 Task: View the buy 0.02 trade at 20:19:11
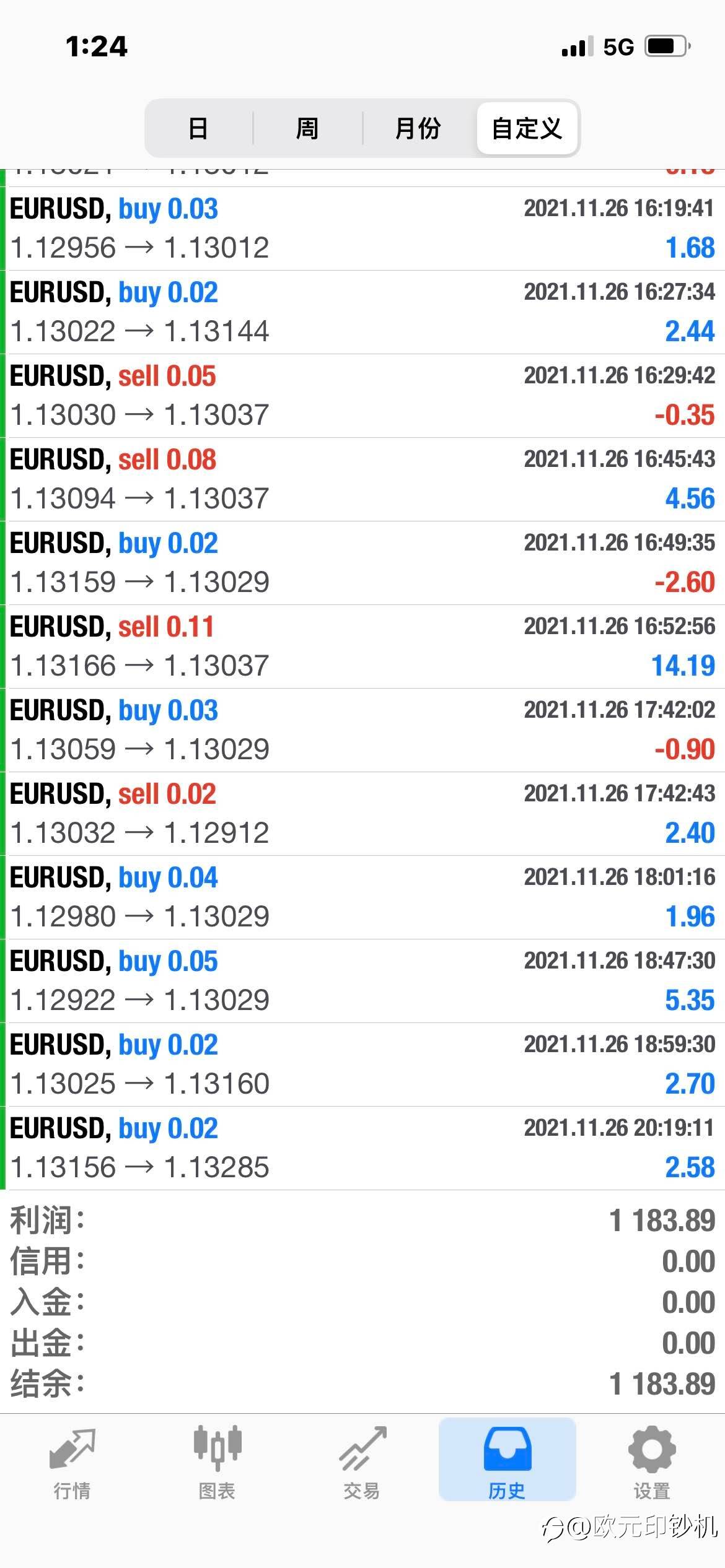(364, 1148)
